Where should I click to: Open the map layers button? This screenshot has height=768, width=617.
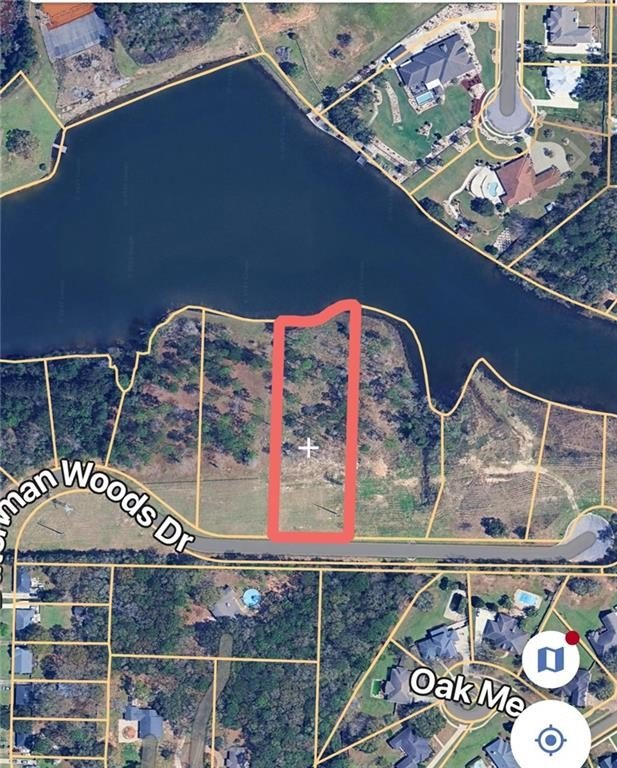coord(551,660)
